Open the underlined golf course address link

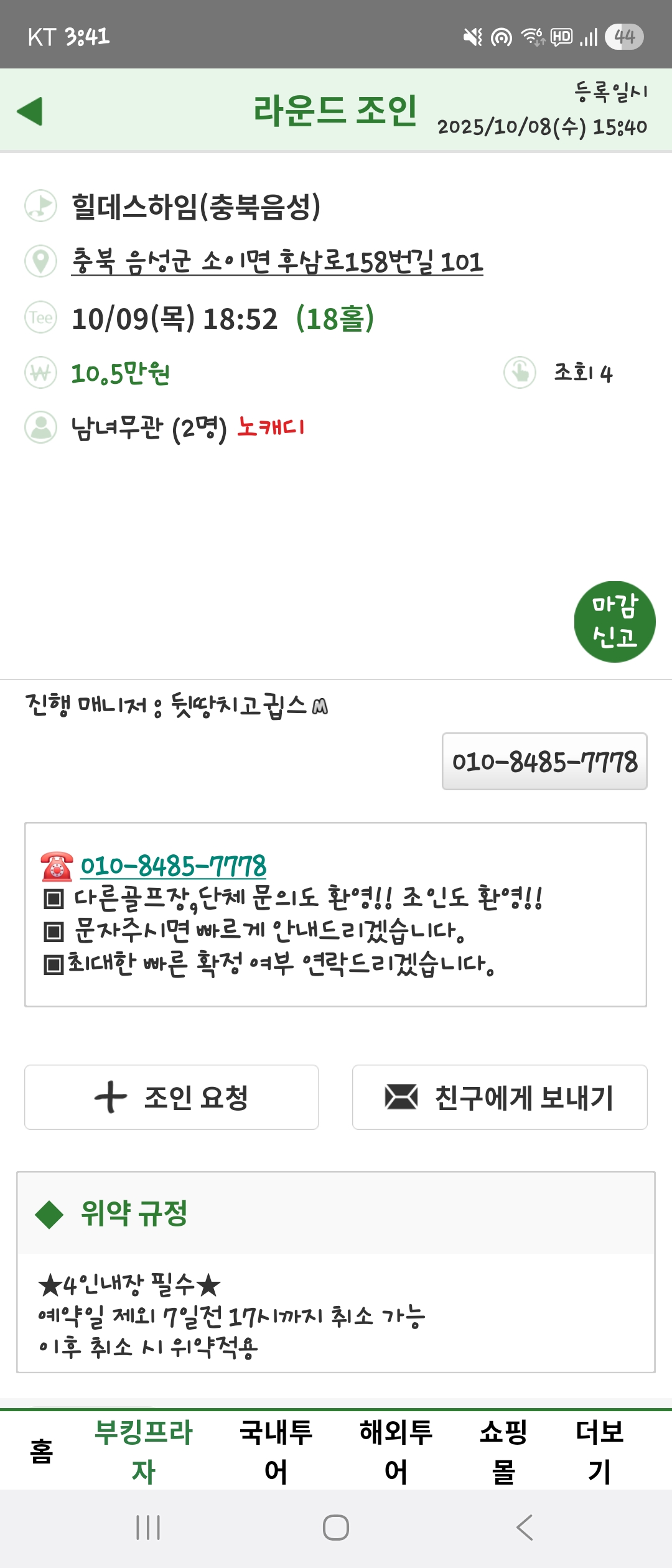277,261
